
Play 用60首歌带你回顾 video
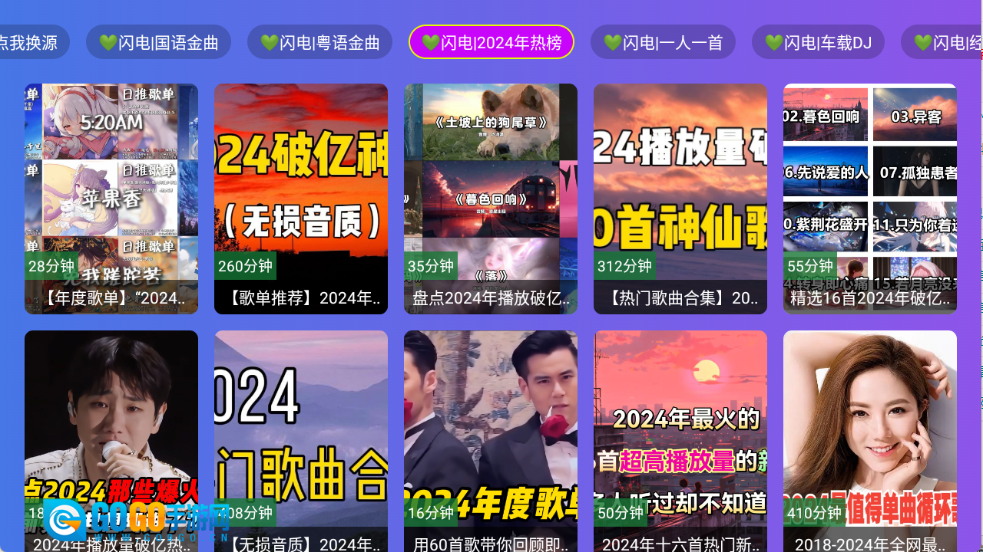(491, 440)
